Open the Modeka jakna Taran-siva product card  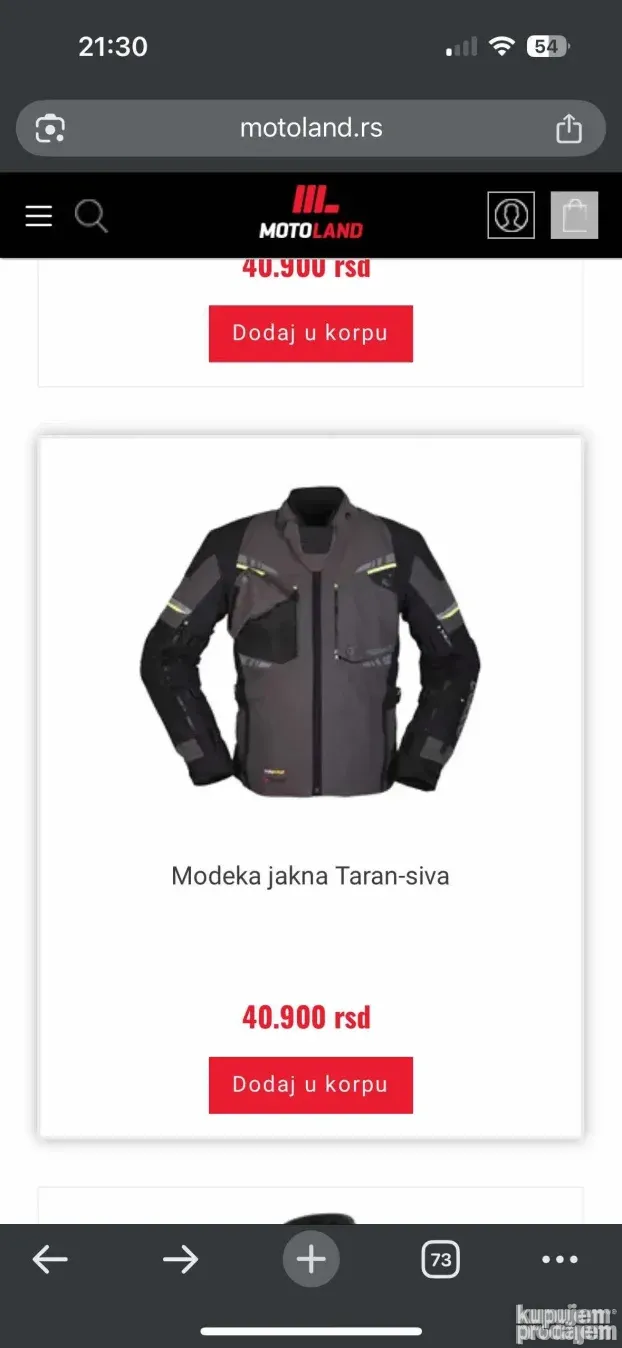pyautogui.click(x=310, y=876)
